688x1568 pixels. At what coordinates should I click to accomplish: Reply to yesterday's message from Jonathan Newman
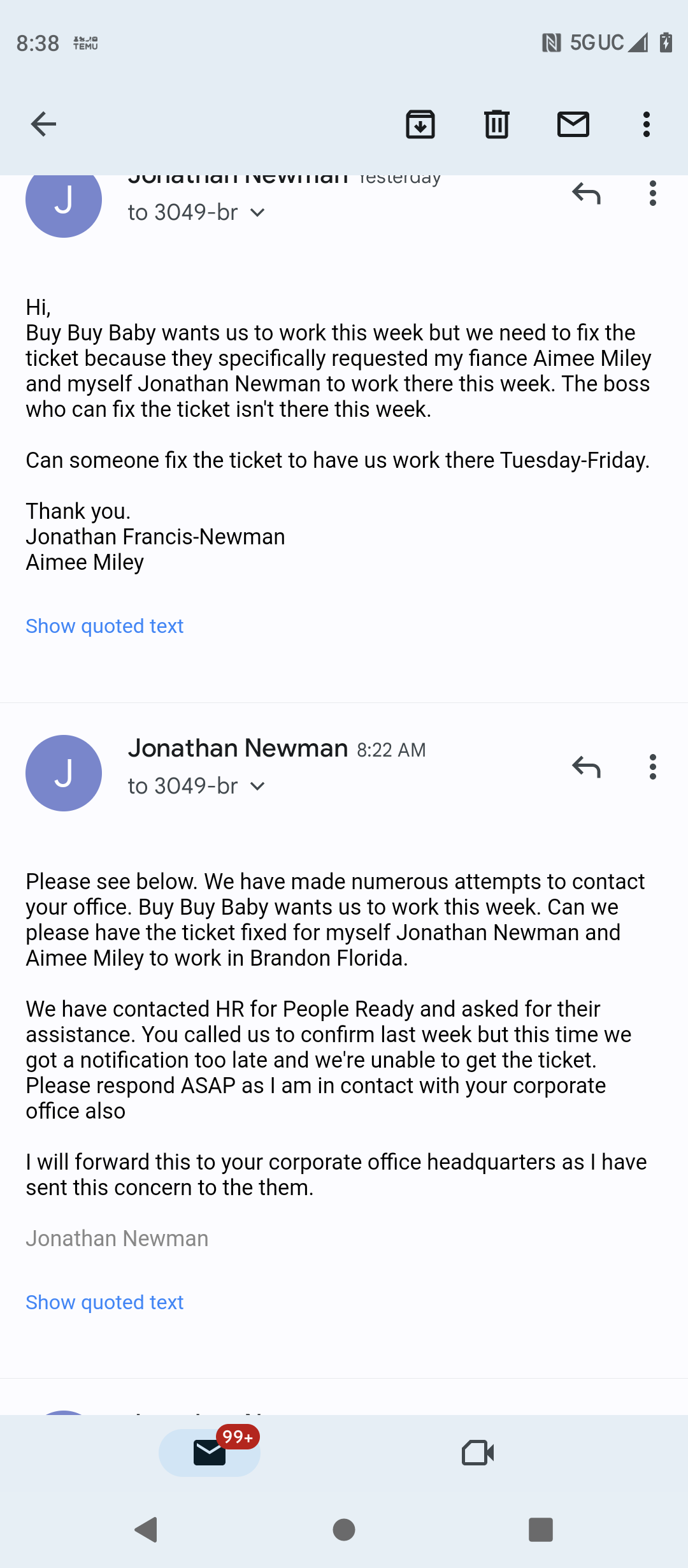[x=587, y=195]
